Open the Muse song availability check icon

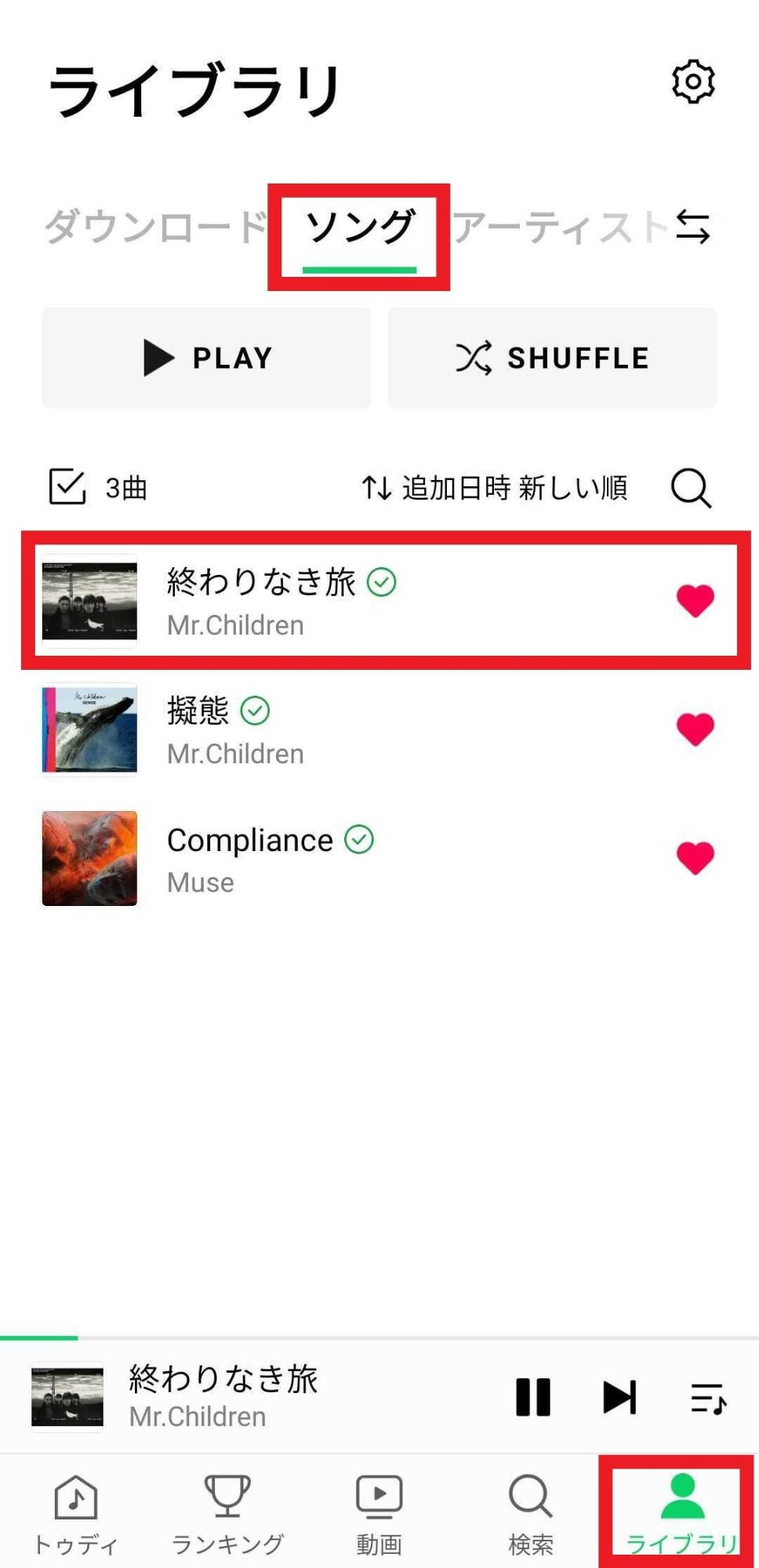[x=358, y=839]
